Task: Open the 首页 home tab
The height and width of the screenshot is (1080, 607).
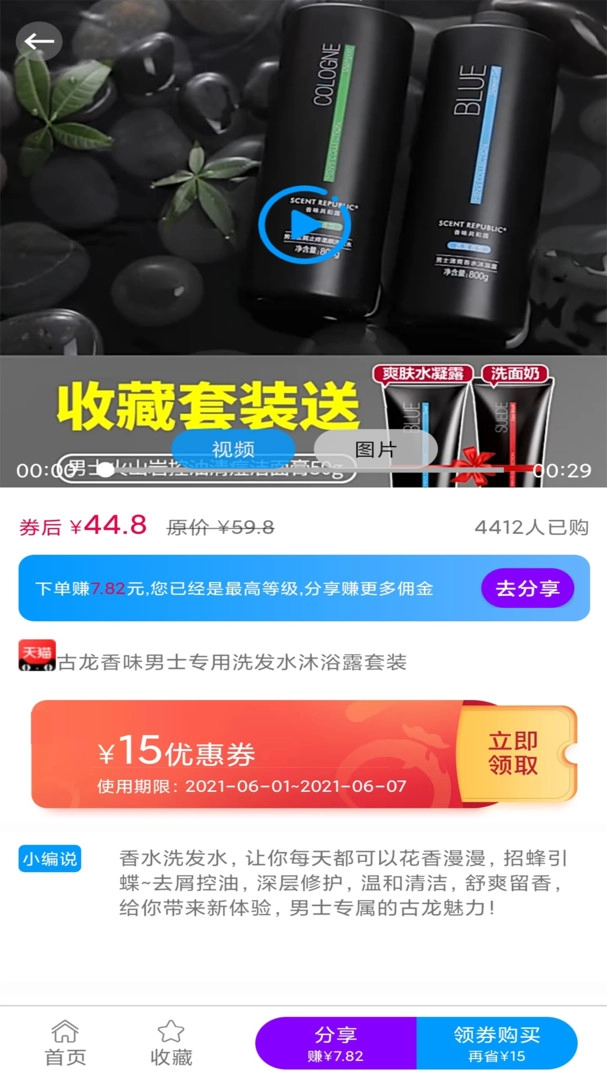Action: 65,1043
